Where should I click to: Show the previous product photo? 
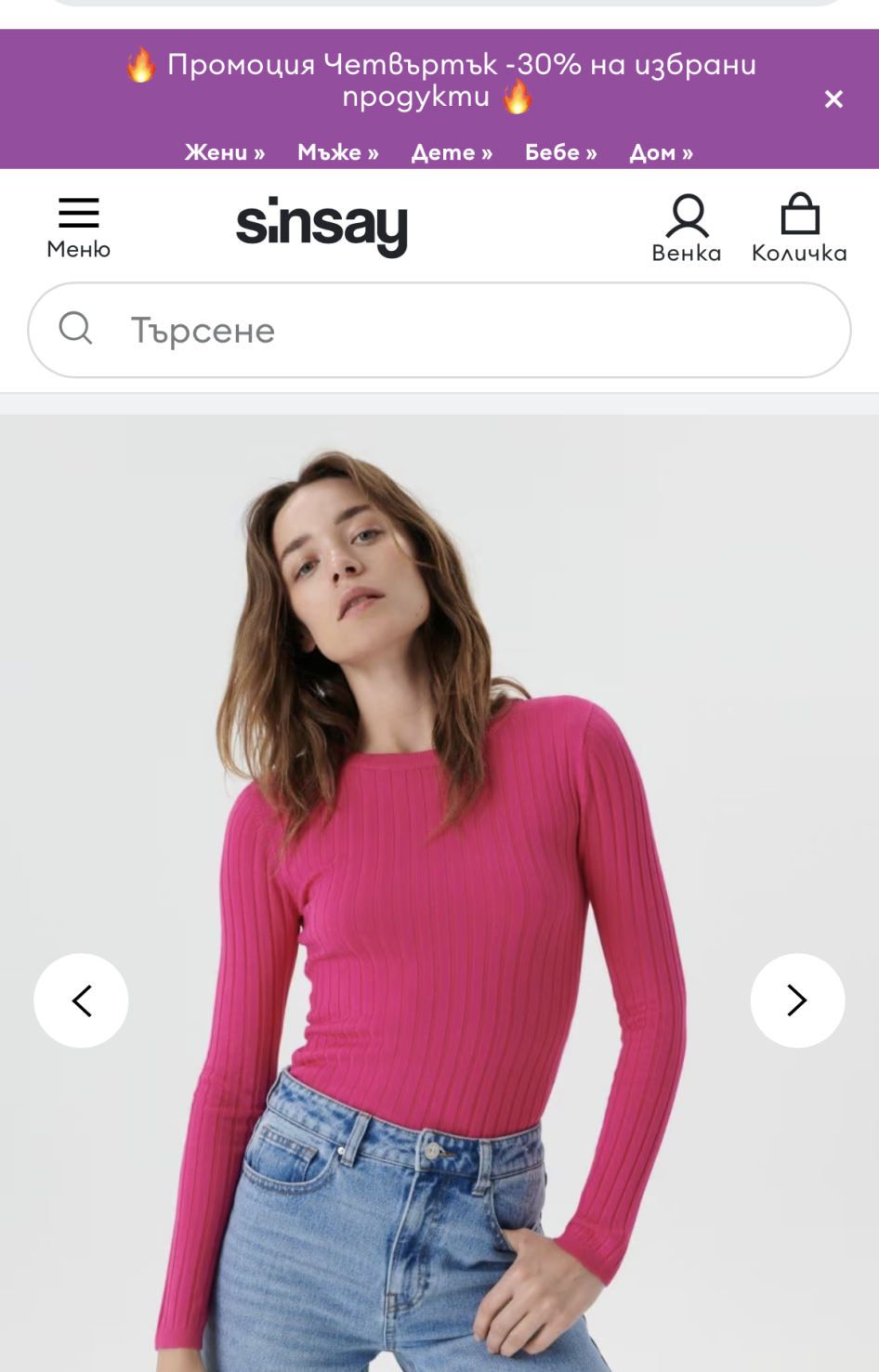point(81,1000)
